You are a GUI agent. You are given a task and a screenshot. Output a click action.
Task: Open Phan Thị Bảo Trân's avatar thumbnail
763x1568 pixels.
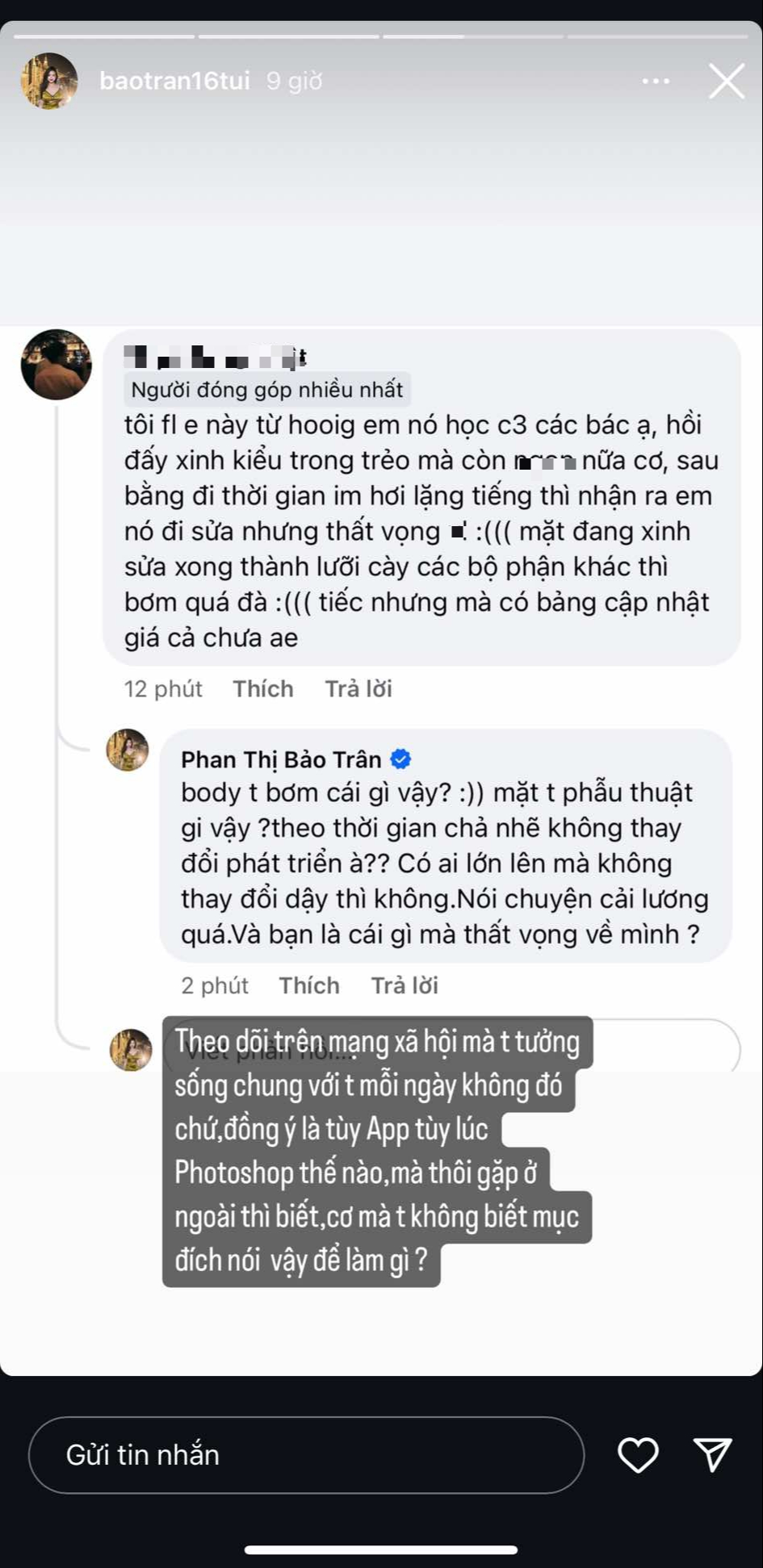pos(128,750)
